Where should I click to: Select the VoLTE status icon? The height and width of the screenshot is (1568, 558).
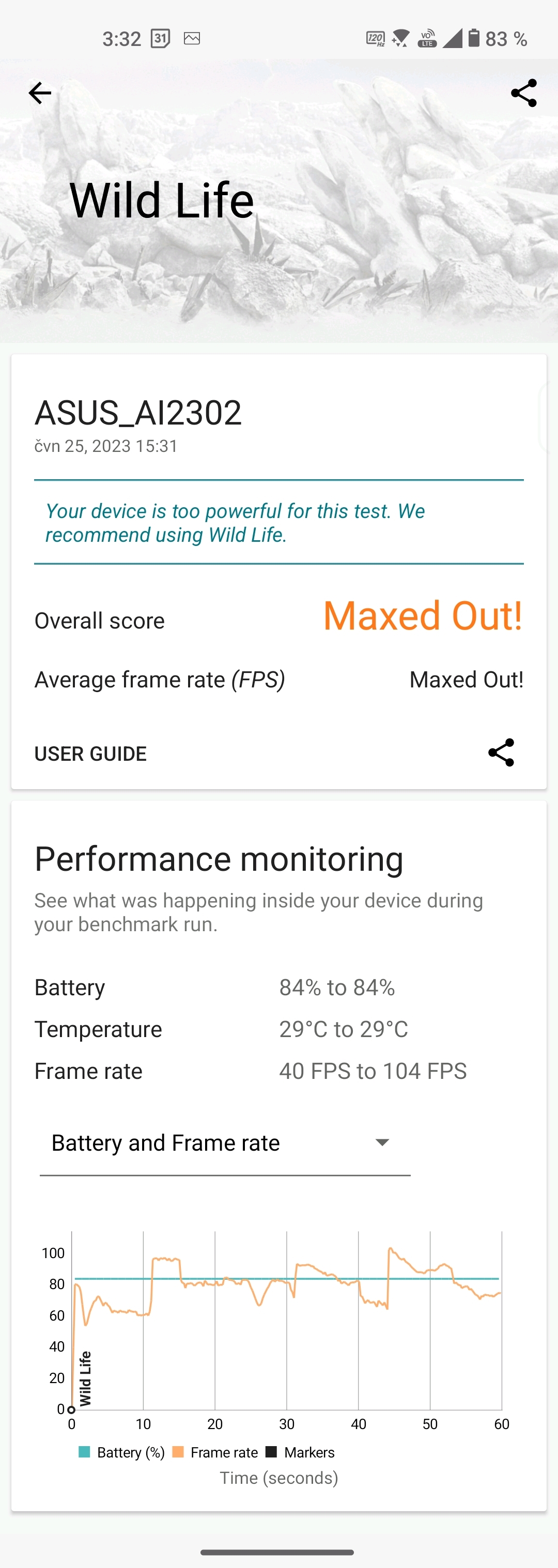click(x=428, y=38)
